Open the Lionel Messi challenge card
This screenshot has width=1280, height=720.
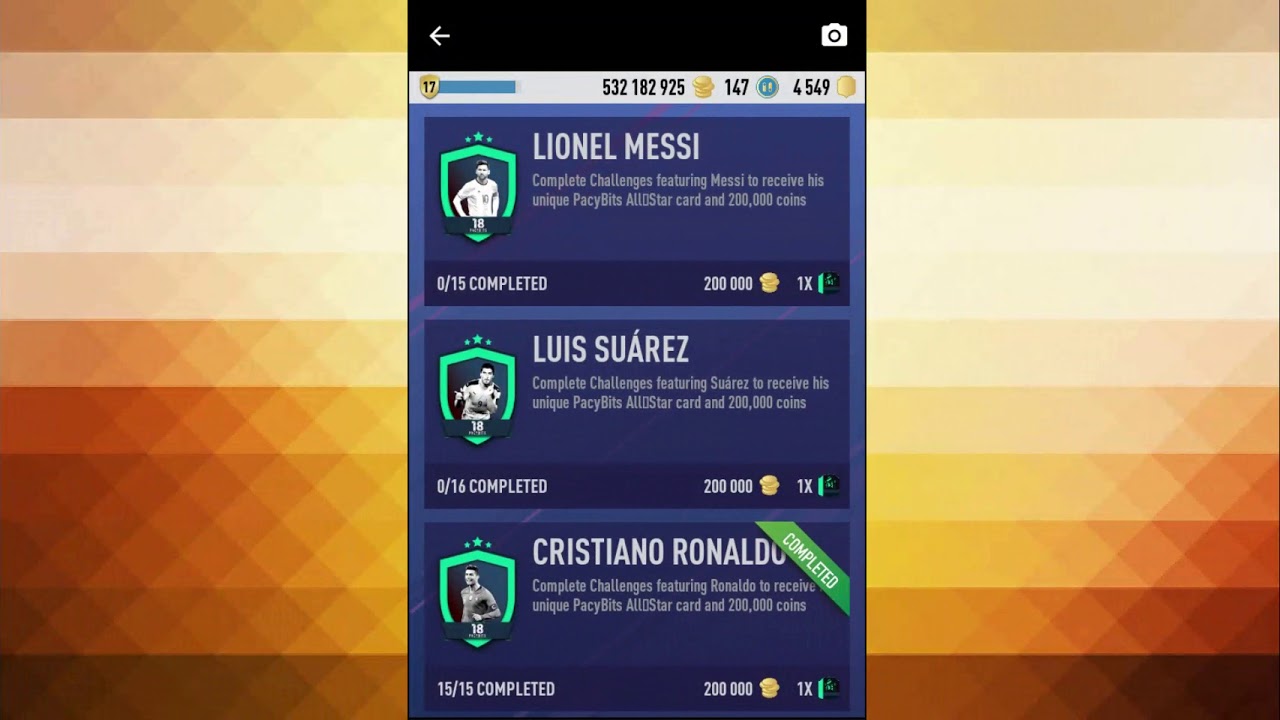[636, 210]
